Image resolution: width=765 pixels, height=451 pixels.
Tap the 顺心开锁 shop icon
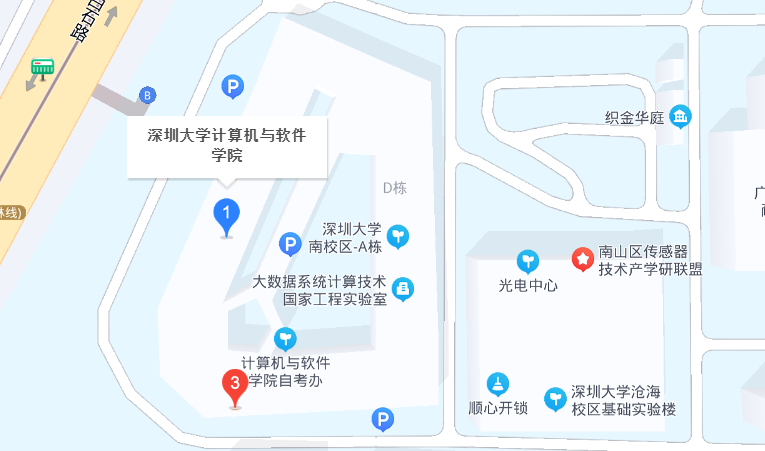(x=497, y=384)
